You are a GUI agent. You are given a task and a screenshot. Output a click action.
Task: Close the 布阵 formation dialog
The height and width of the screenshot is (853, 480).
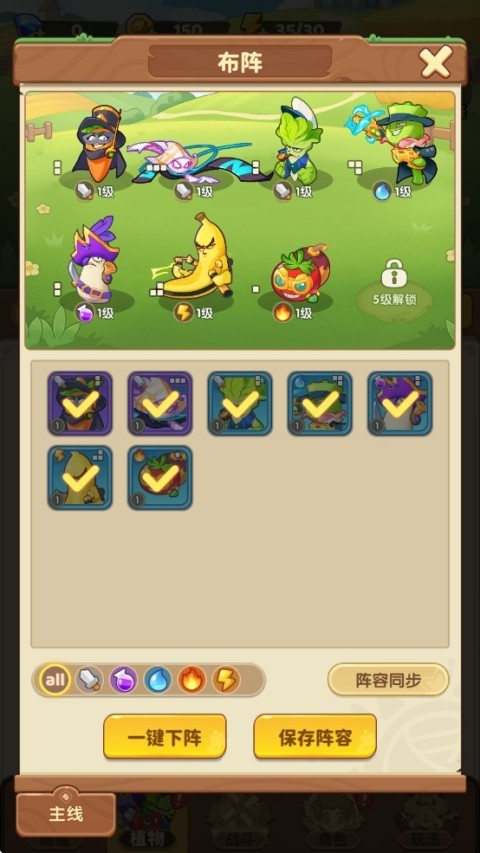[436, 61]
